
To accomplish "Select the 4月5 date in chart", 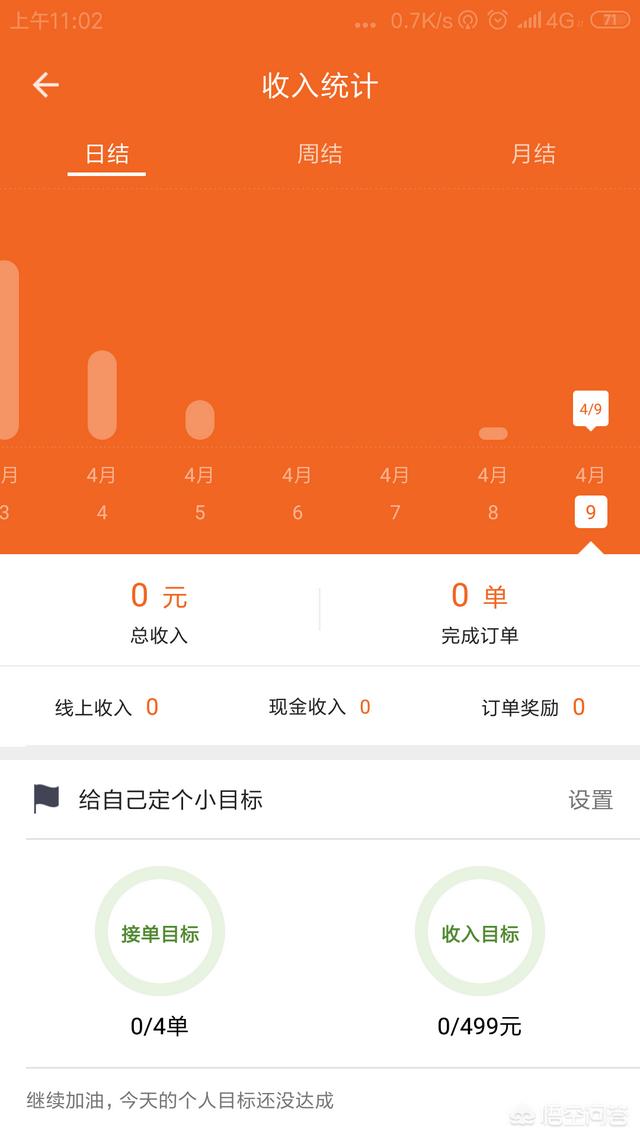I will (x=200, y=494).
